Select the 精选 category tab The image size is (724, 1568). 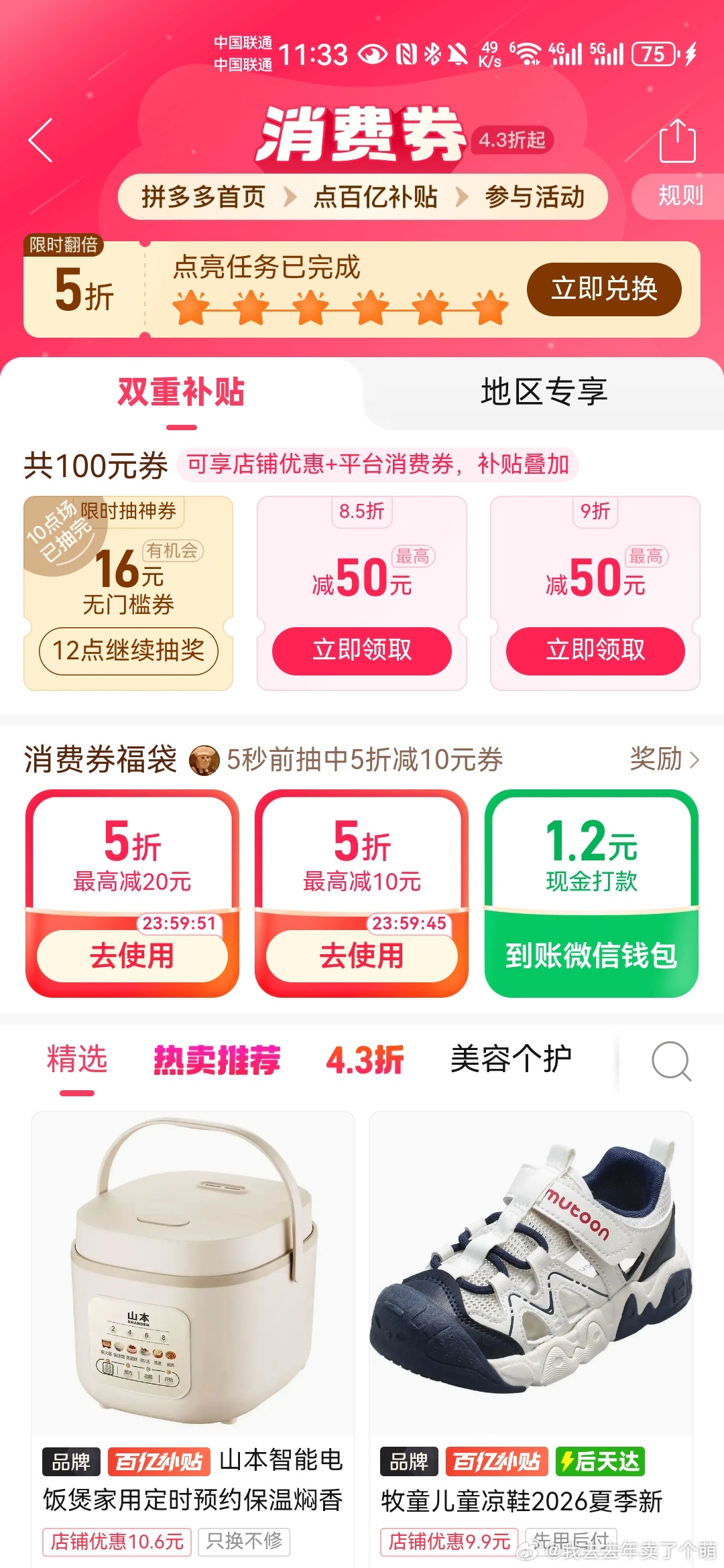pos(77,1060)
